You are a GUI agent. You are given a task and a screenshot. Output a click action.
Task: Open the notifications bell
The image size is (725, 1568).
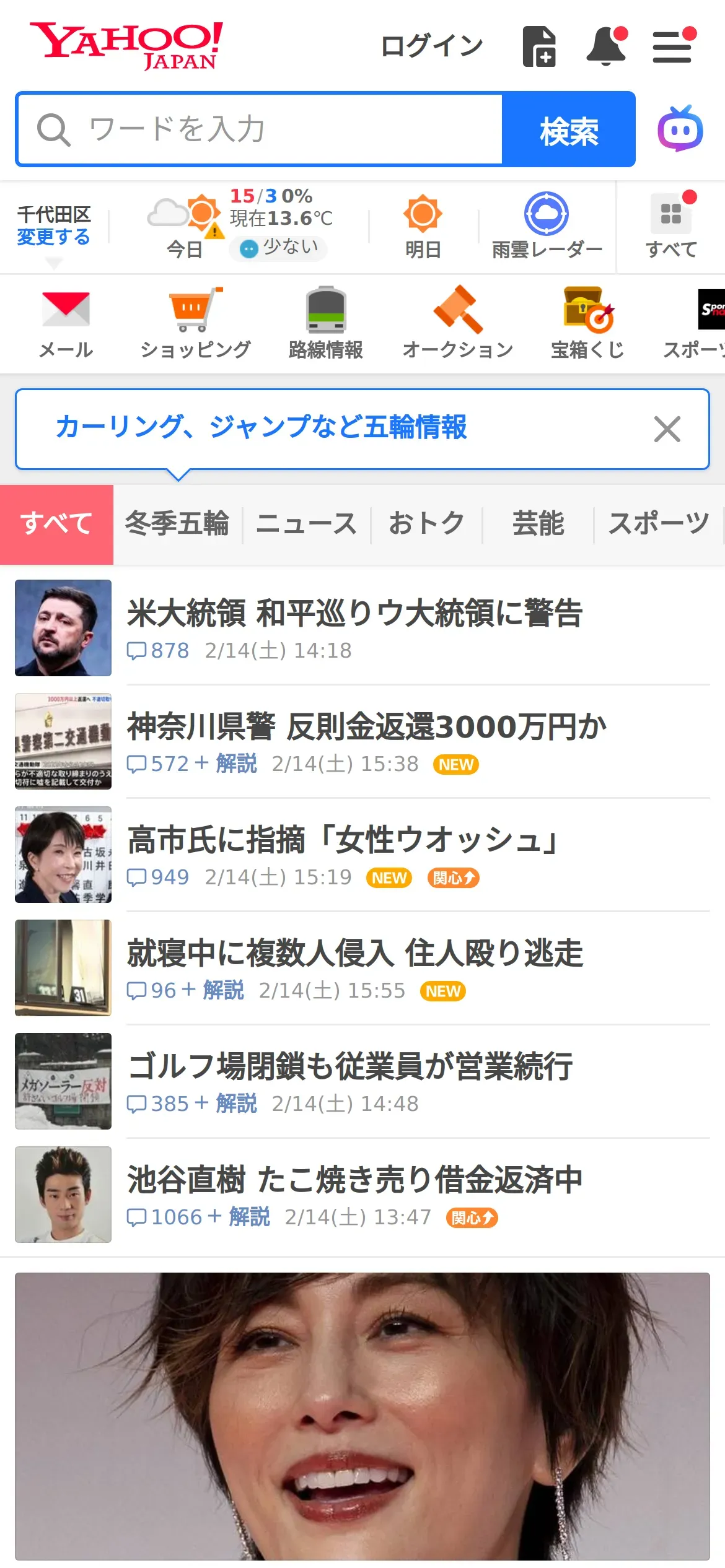[x=606, y=46]
